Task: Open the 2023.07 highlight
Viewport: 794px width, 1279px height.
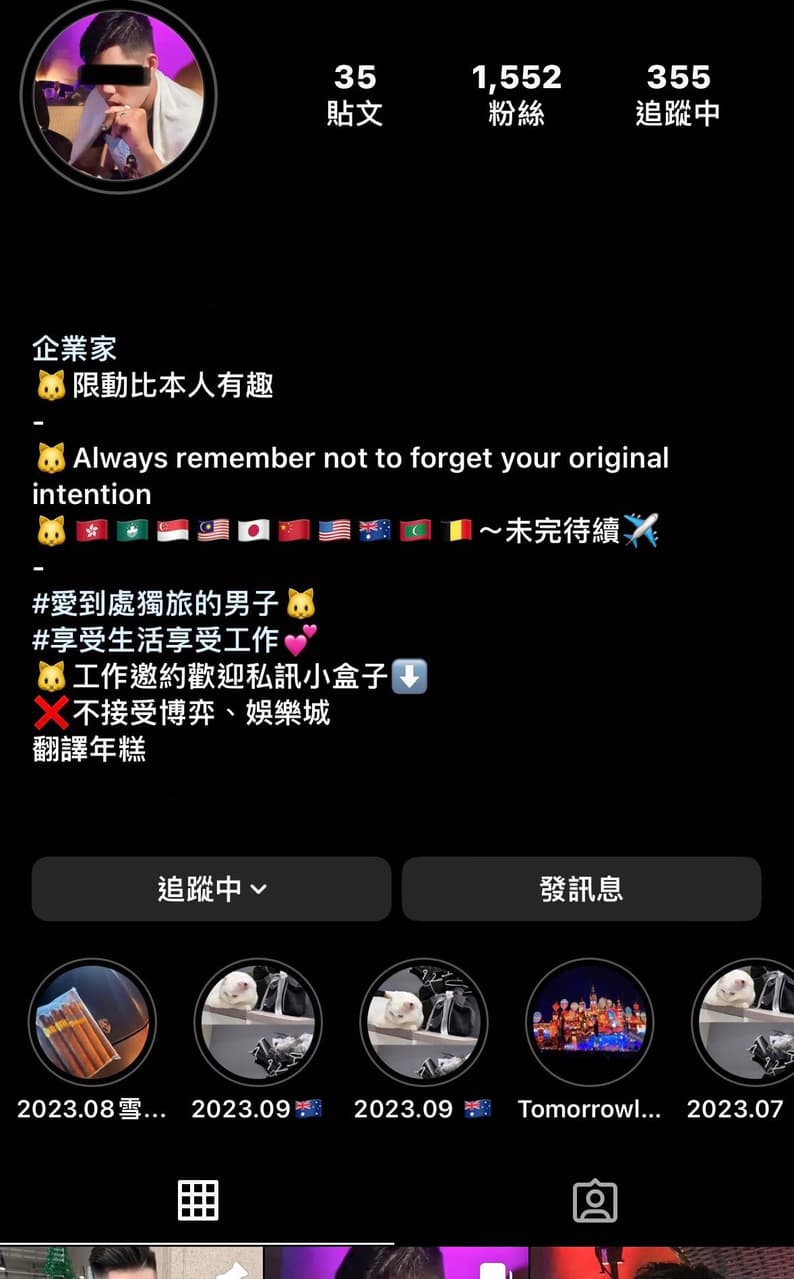Action: (744, 1022)
